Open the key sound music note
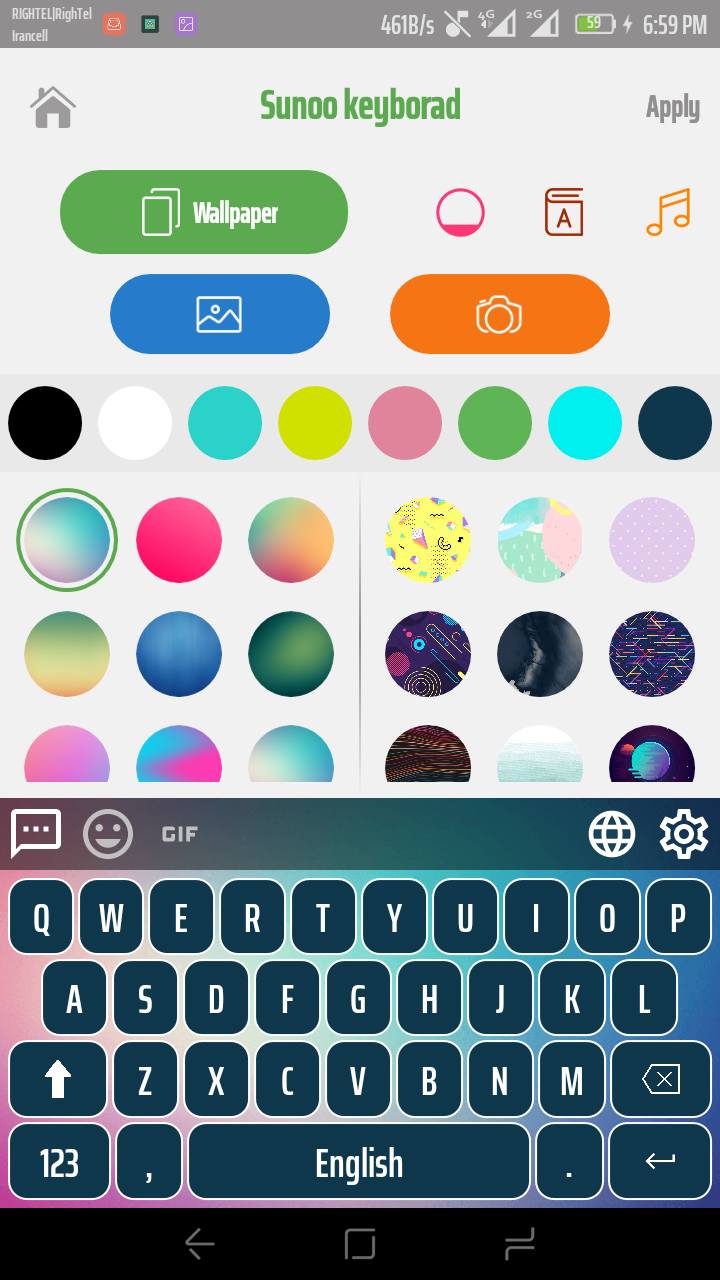 tap(668, 212)
